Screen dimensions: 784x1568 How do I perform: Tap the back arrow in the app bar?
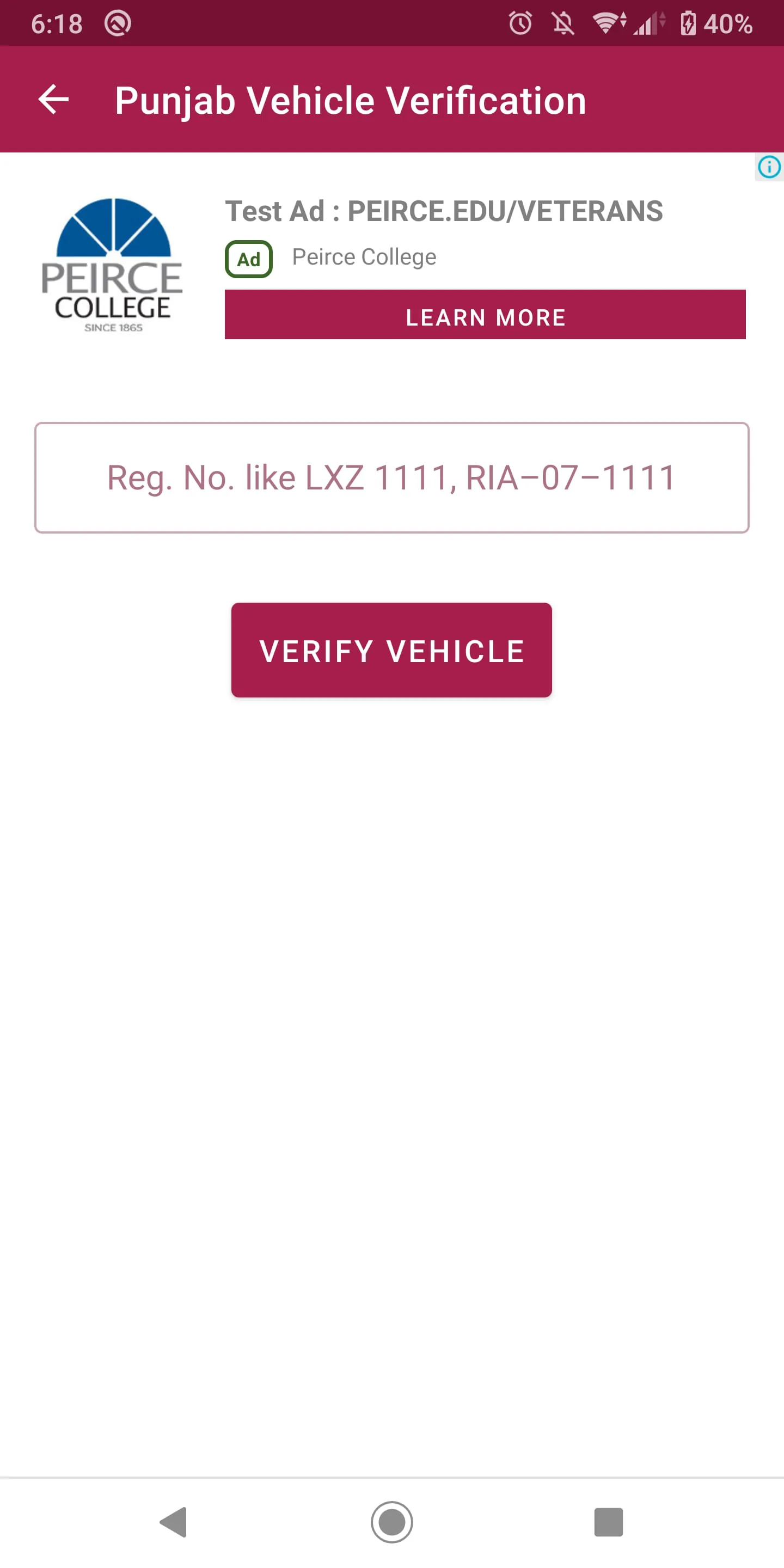[x=53, y=99]
